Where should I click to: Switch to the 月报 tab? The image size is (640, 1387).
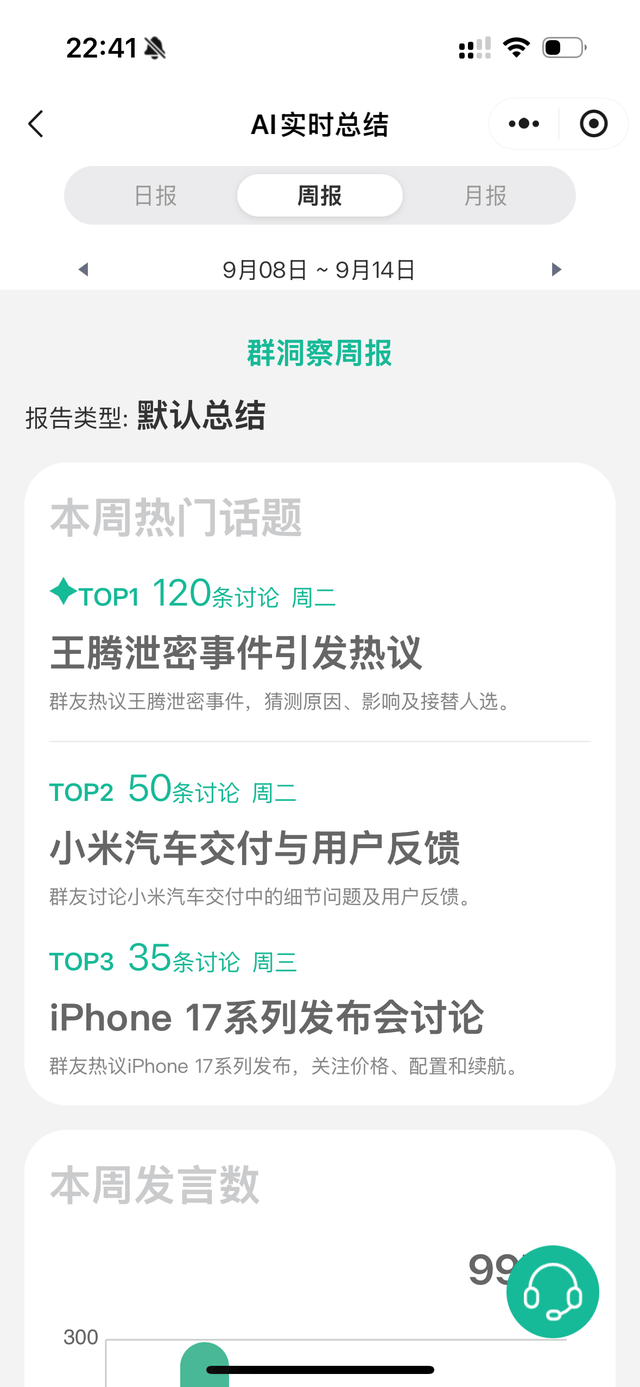point(485,196)
